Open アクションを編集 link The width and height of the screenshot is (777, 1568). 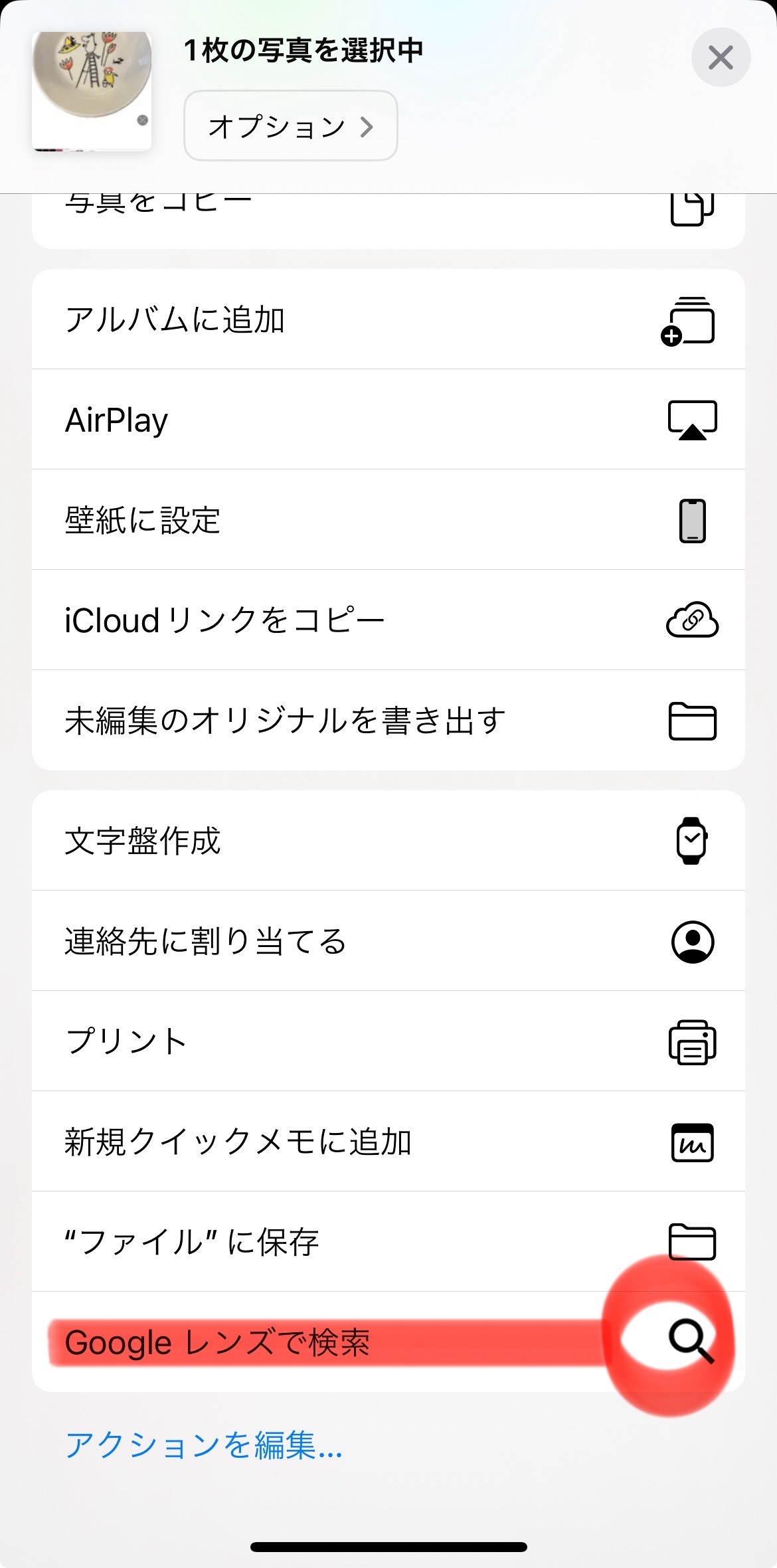click(203, 1446)
